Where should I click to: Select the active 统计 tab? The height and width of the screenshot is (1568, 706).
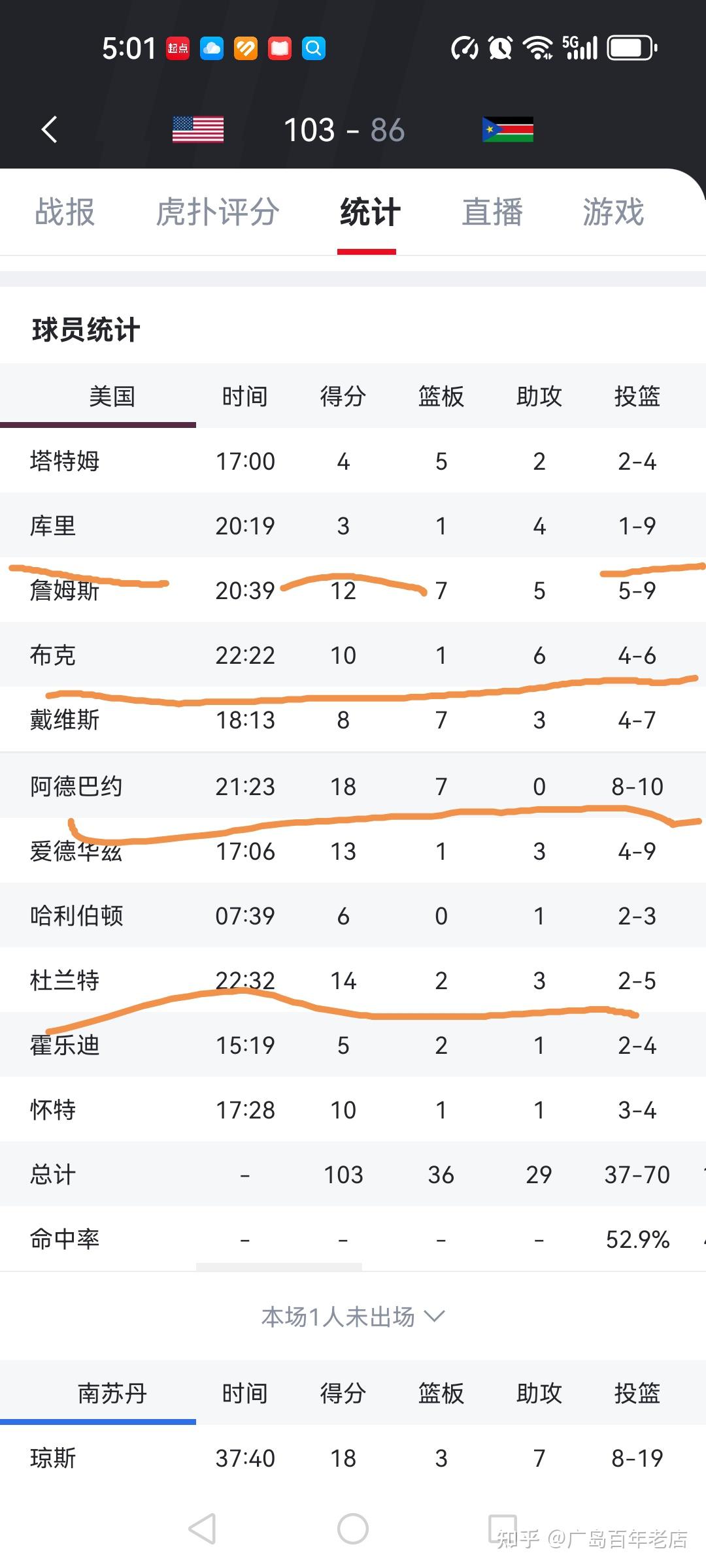367,212
